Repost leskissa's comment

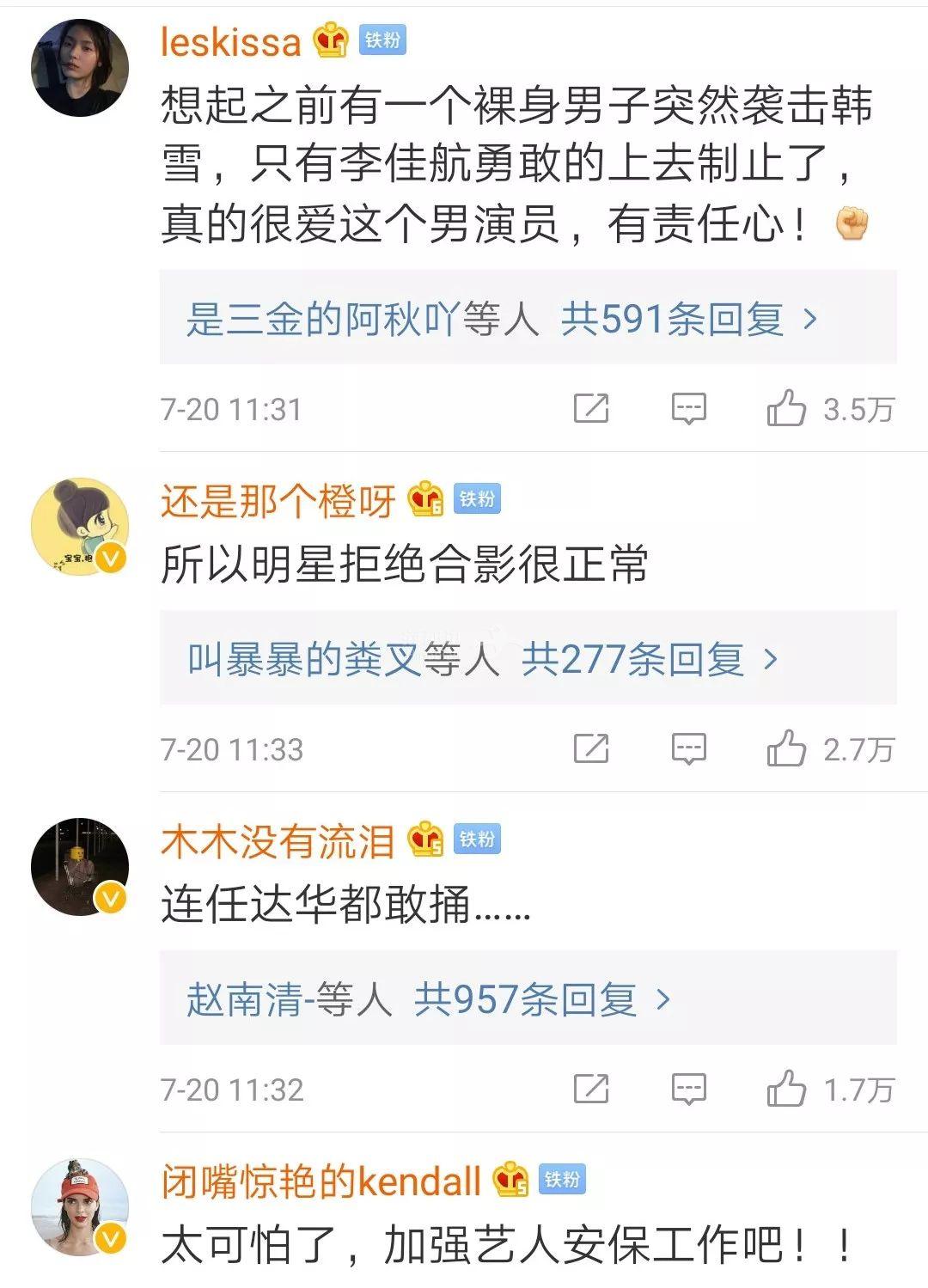[591, 408]
